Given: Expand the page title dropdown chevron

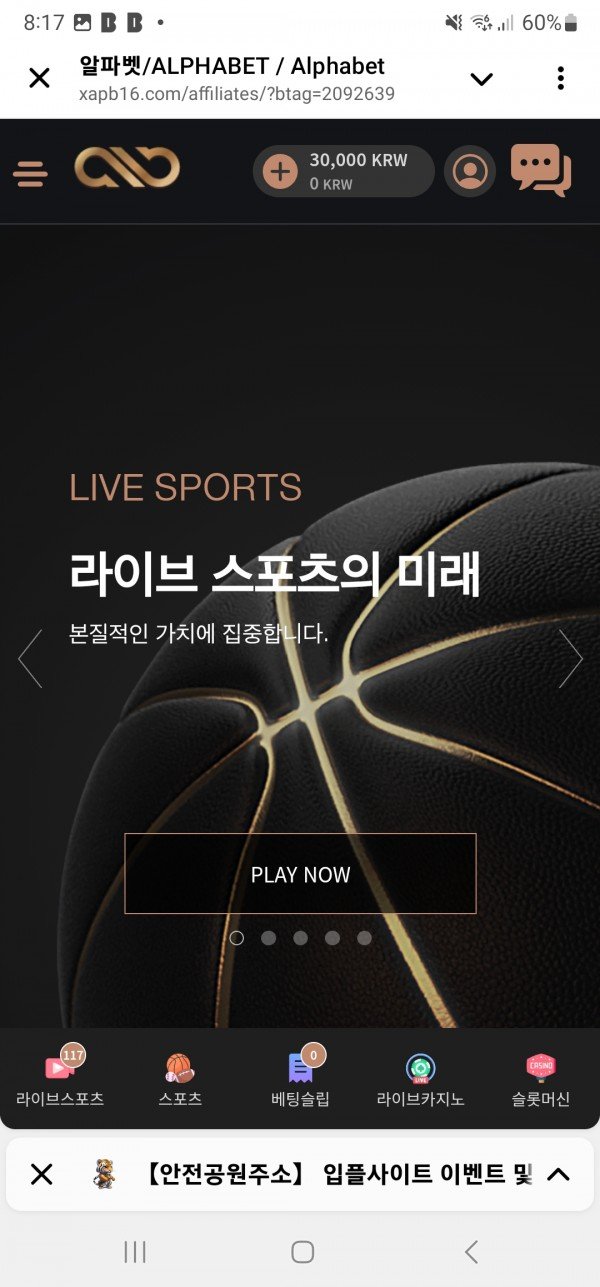Looking at the screenshot, I should [482, 79].
